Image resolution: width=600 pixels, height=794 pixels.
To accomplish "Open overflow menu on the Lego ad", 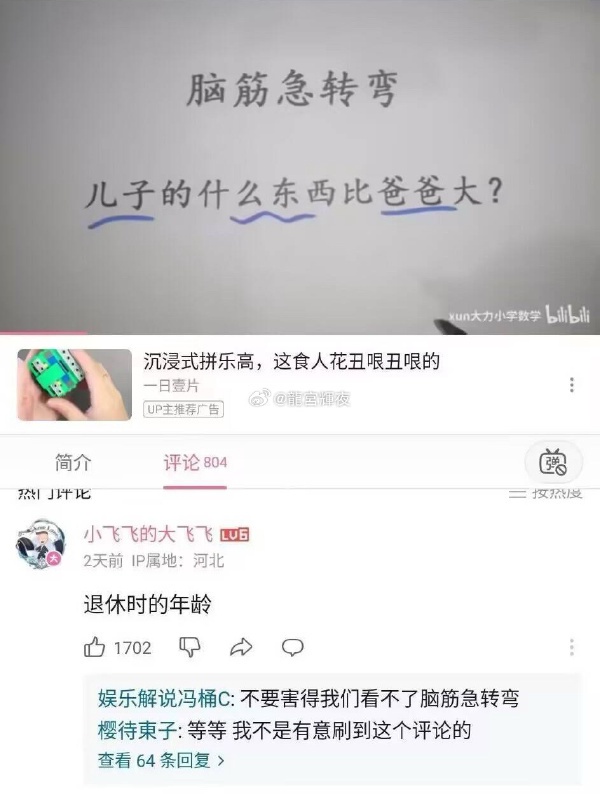I will point(571,385).
